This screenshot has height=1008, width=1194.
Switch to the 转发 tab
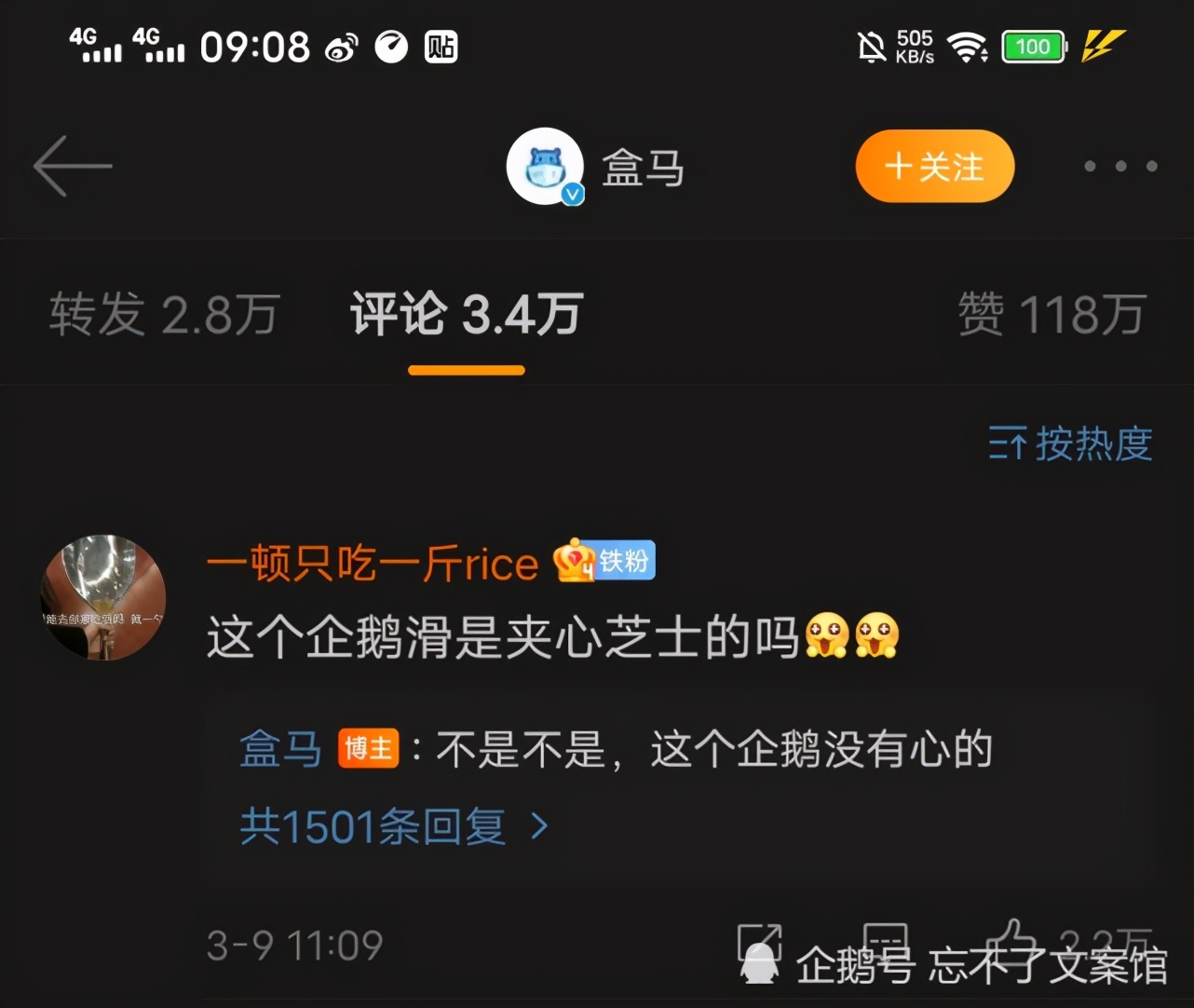coord(164,315)
